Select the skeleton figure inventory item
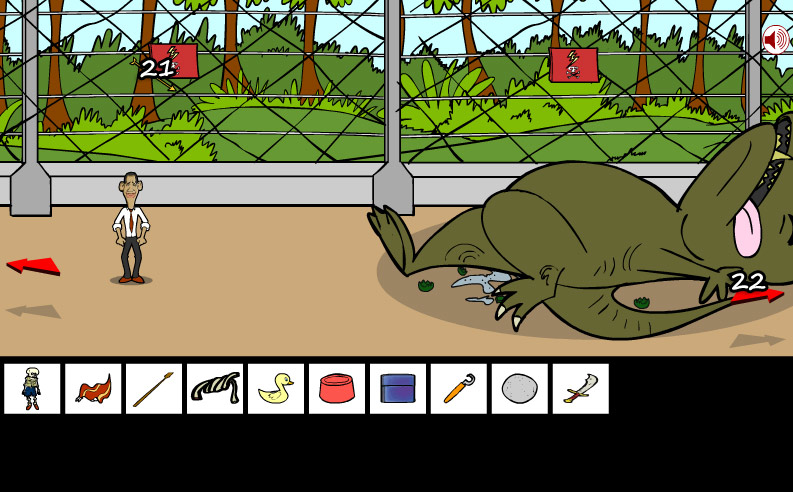Viewport: 793px width, 492px height. (x=32, y=388)
